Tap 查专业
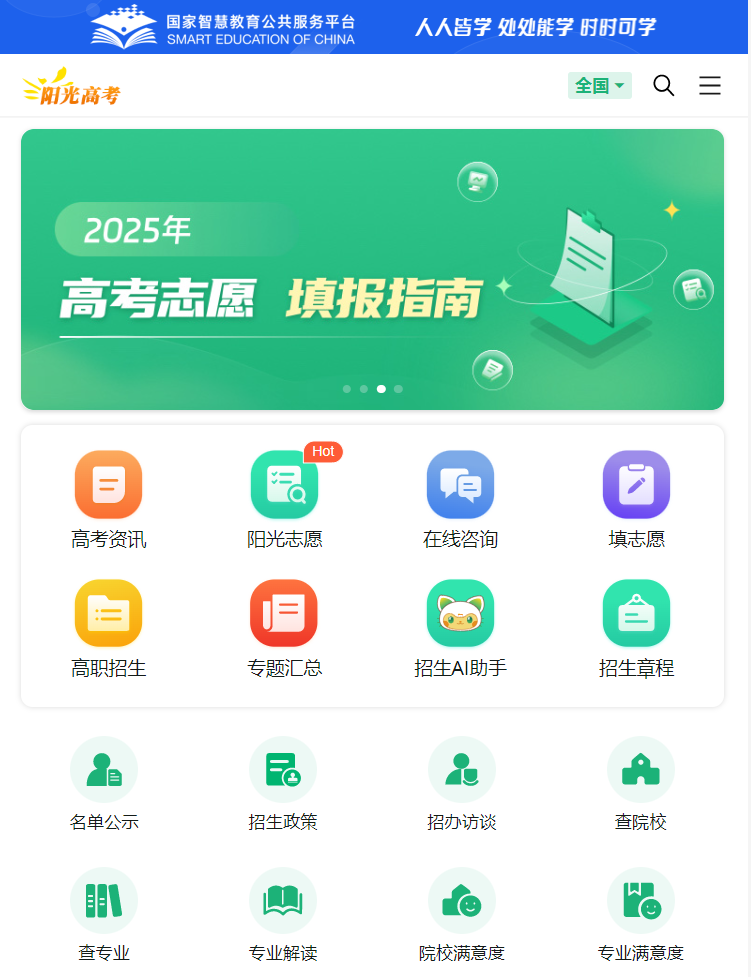751x977 pixels. tap(104, 901)
